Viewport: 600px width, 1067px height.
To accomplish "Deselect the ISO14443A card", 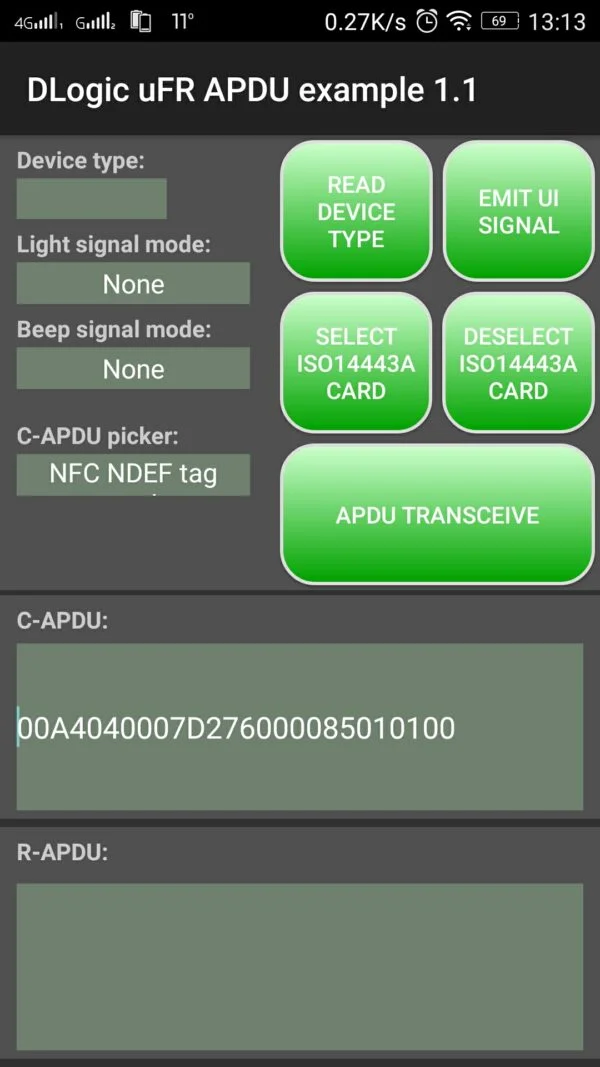I will 518,363.
